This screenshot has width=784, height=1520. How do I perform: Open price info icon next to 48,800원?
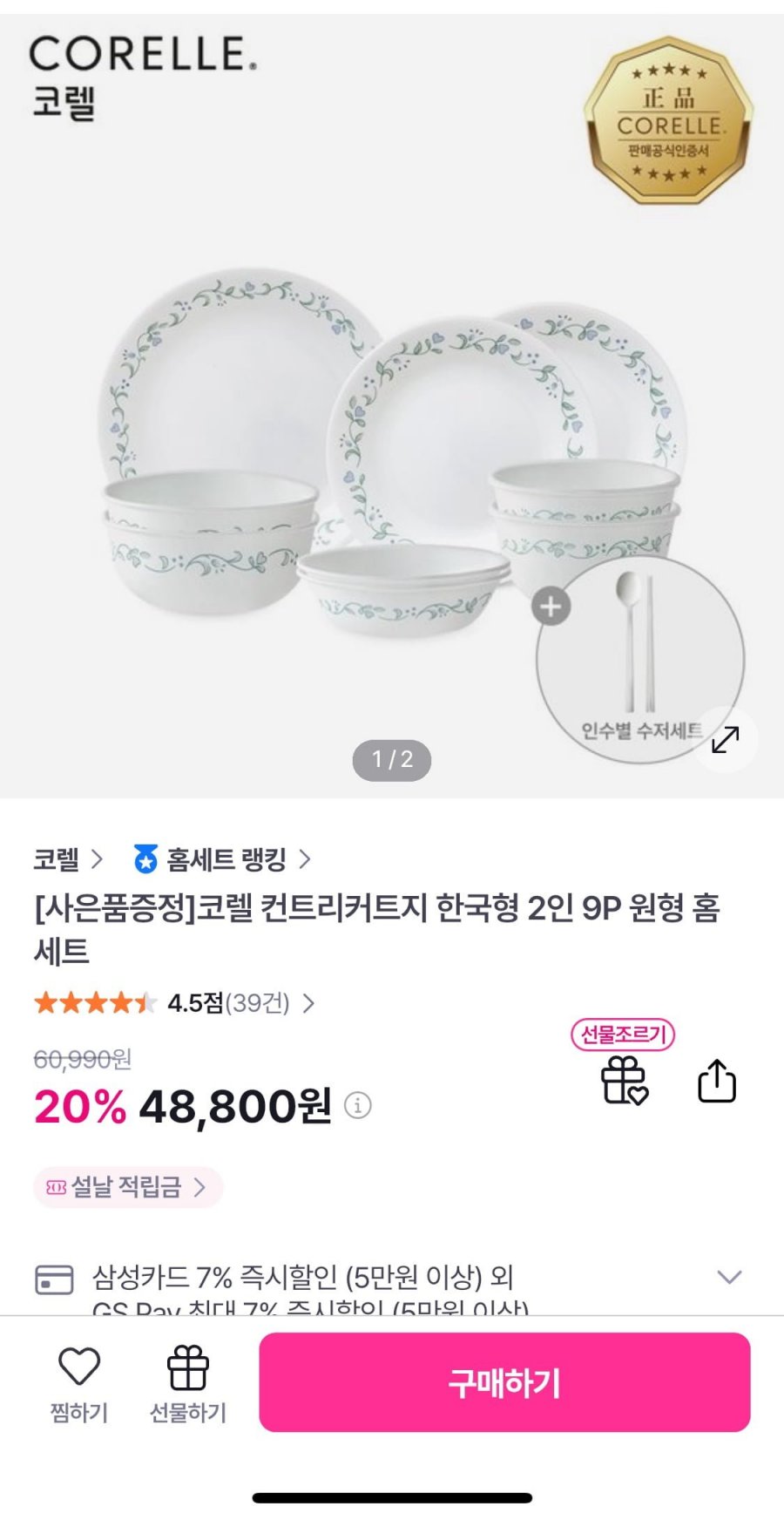click(358, 1105)
